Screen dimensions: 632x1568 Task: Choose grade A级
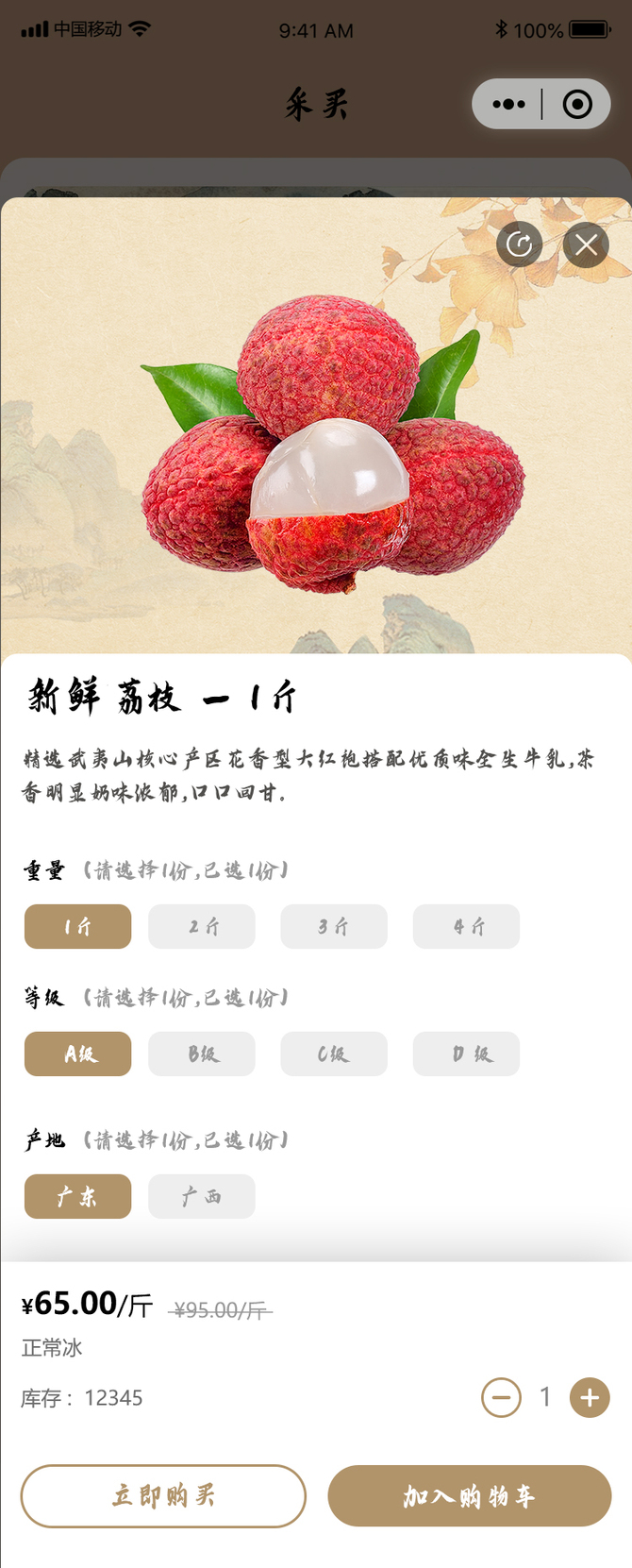[77, 1054]
